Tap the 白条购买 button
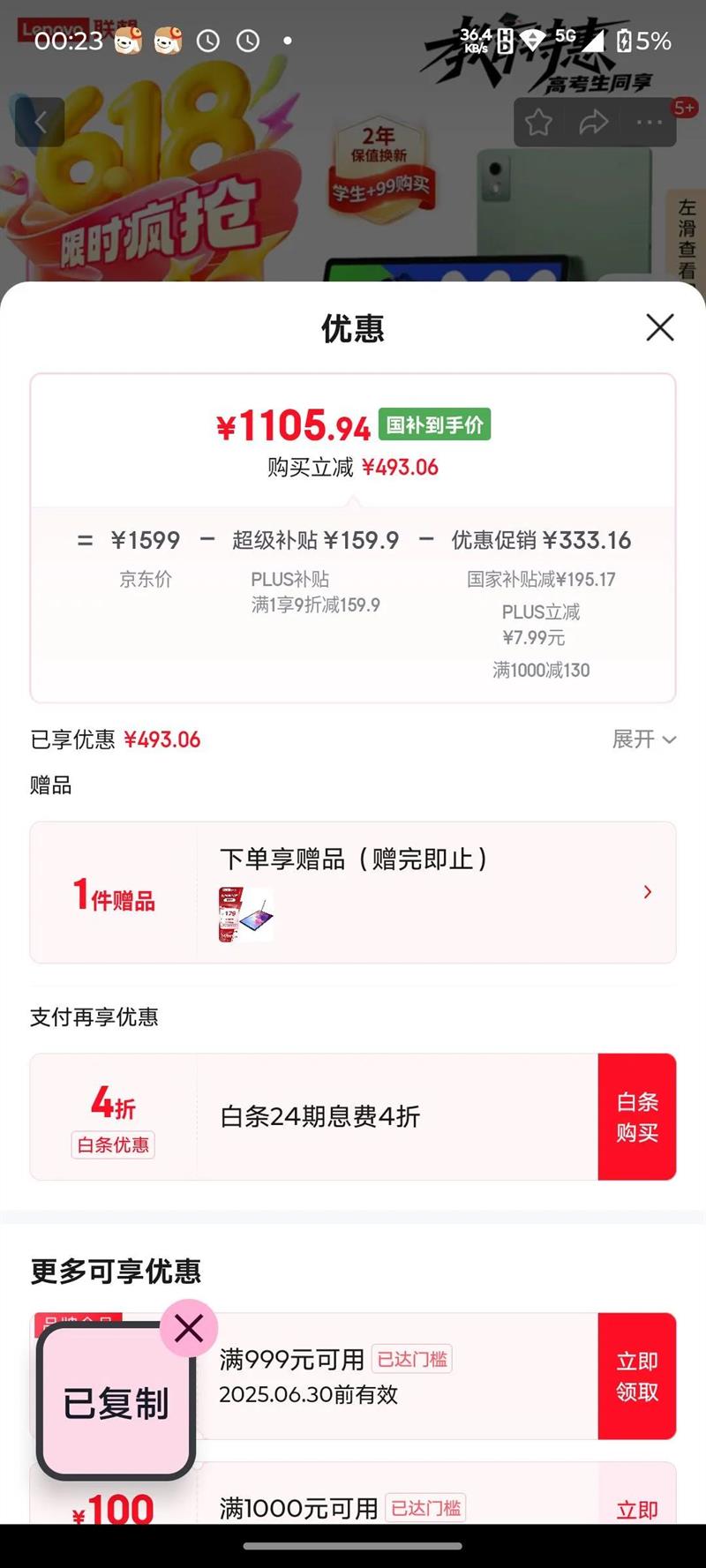 (637, 1116)
